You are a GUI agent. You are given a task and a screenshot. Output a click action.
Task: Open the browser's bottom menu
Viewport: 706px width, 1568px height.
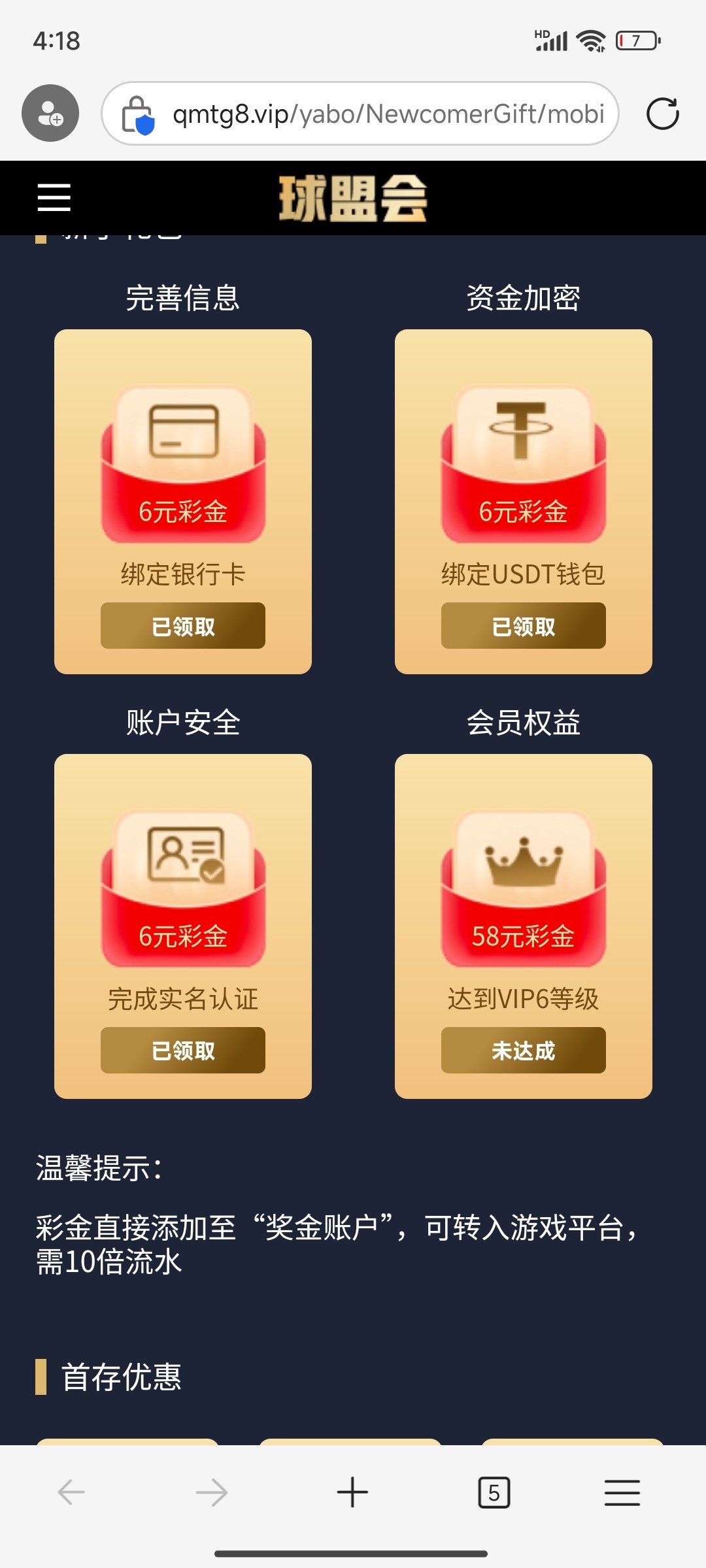622,1492
